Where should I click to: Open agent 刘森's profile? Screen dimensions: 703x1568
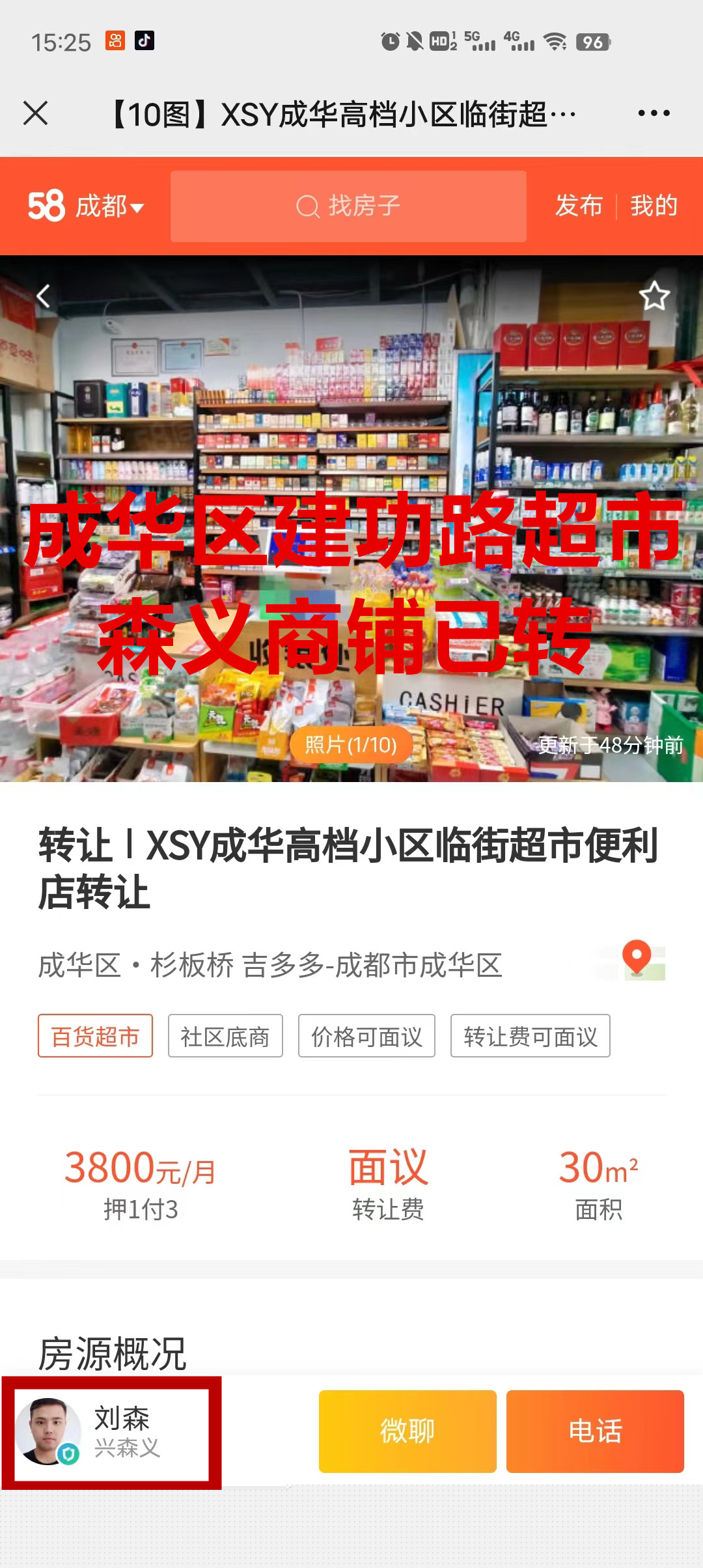[112, 1433]
